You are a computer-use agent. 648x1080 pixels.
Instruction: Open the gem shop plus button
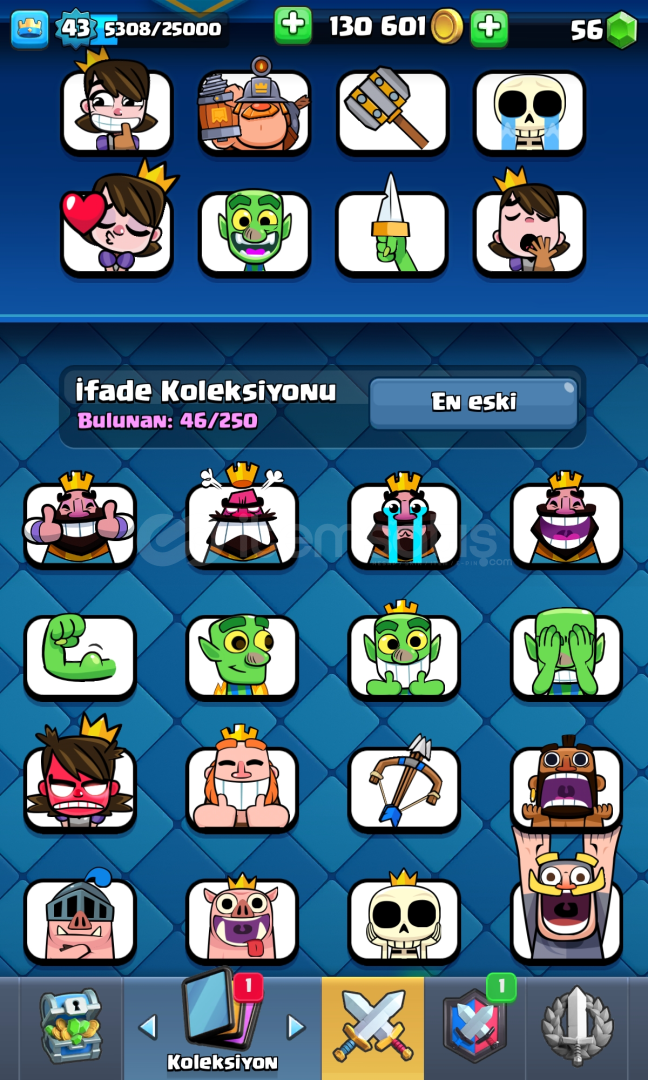click(x=489, y=28)
